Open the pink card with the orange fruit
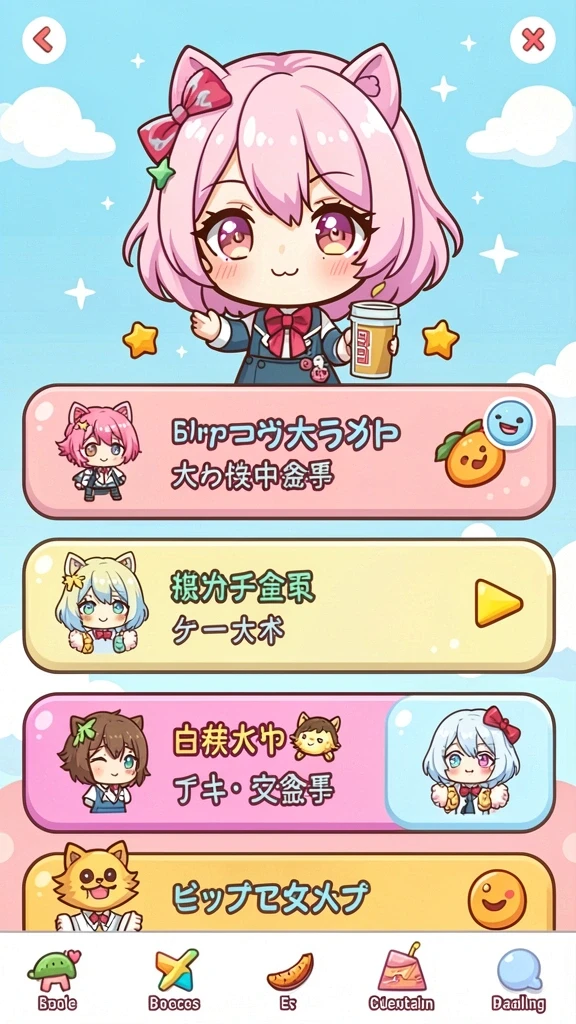The image size is (576, 1024). pyautogui.click(x=289, y=452)
